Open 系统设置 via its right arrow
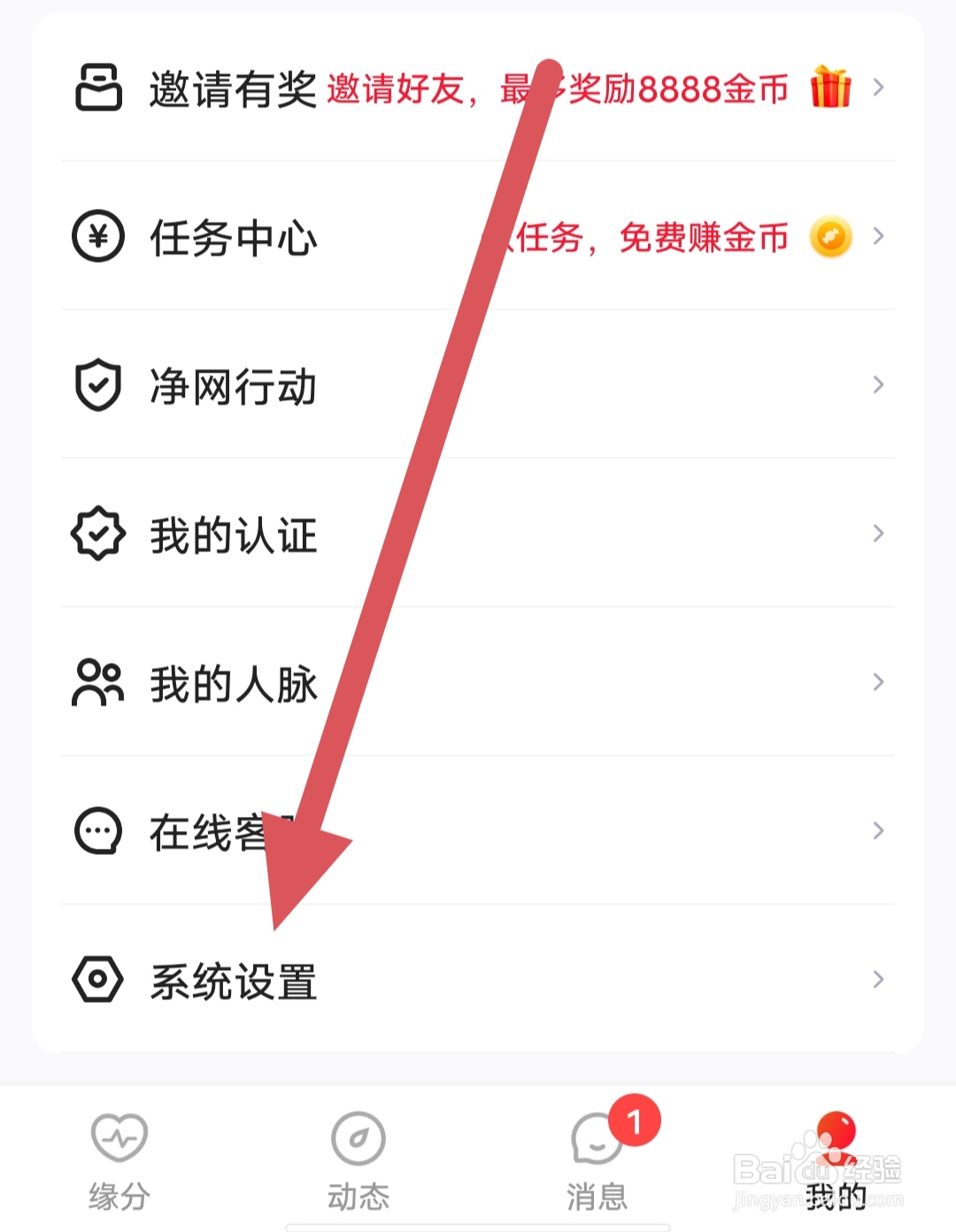Viewport: 956px width, 1232px height. click(x=878, y=979)
